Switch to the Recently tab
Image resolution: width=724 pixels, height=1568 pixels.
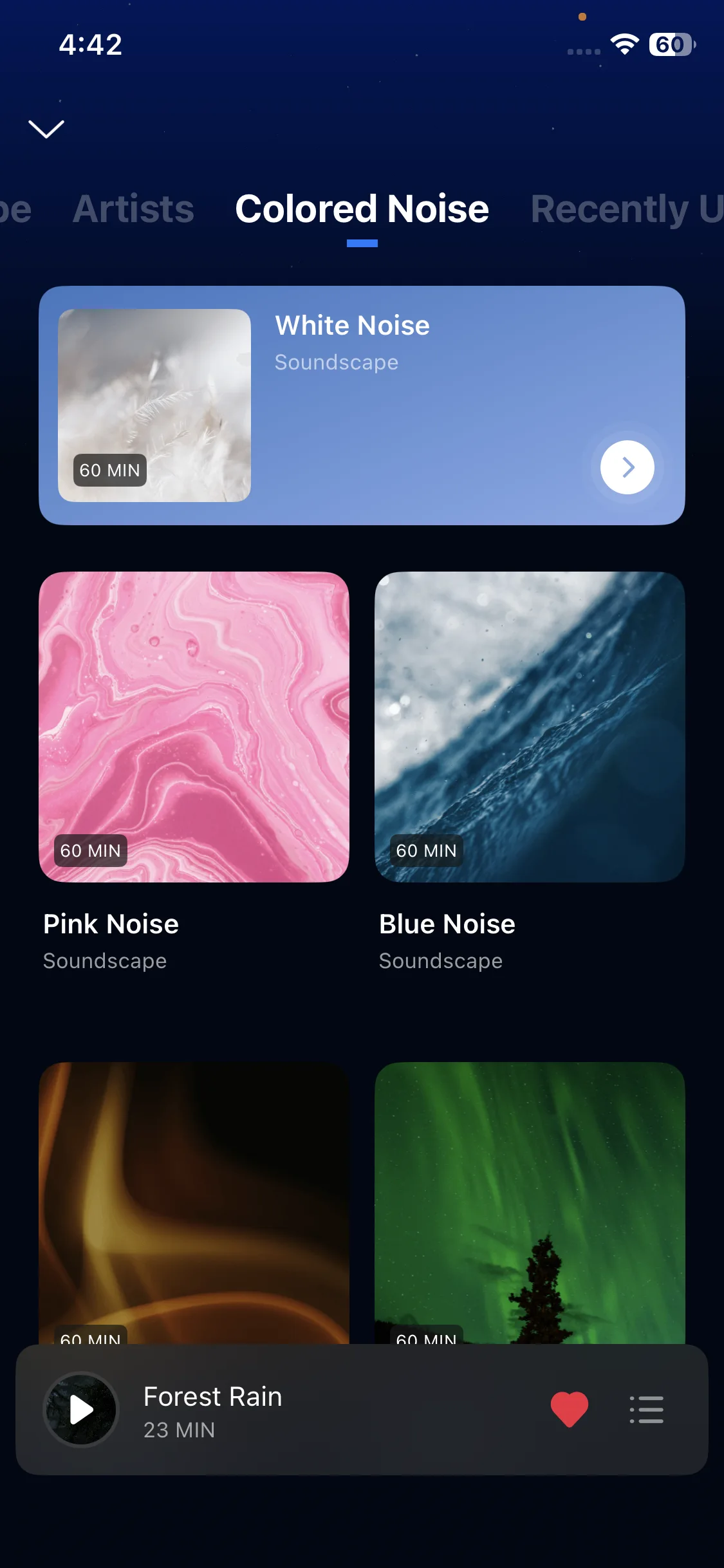[x=626, y=209]
